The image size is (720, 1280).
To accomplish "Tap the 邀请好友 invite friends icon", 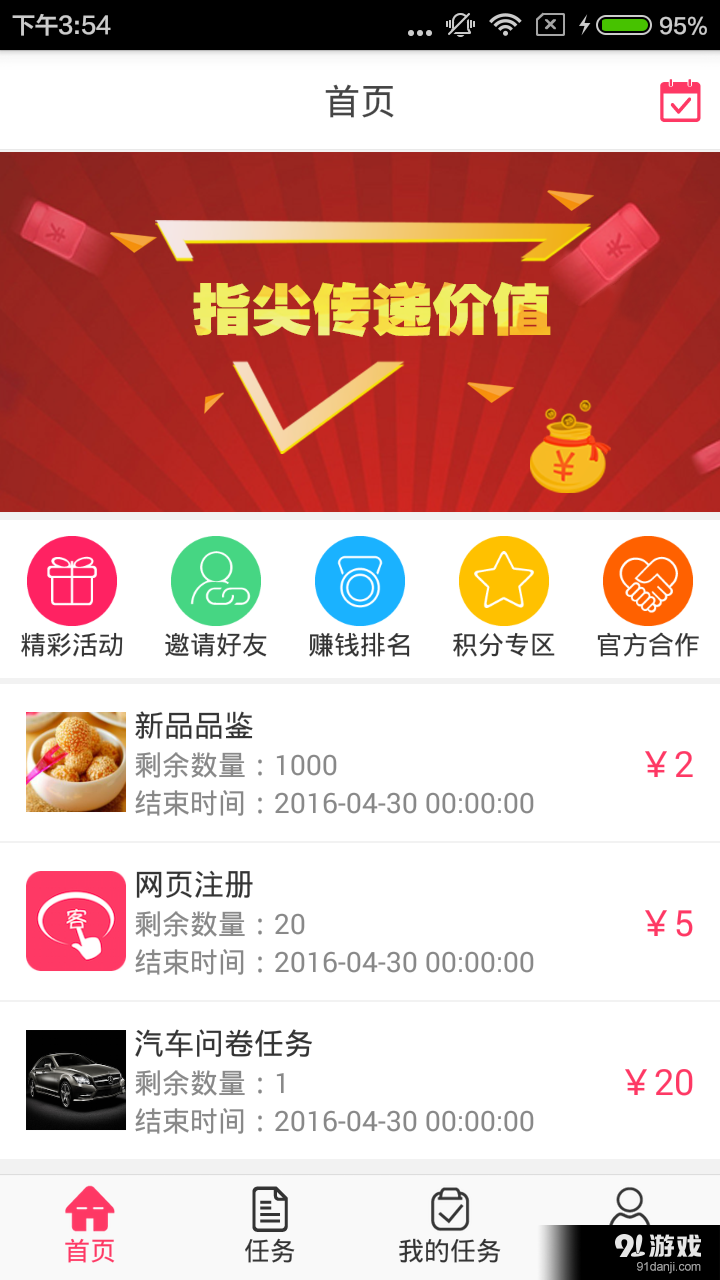I will pos(216,580).
